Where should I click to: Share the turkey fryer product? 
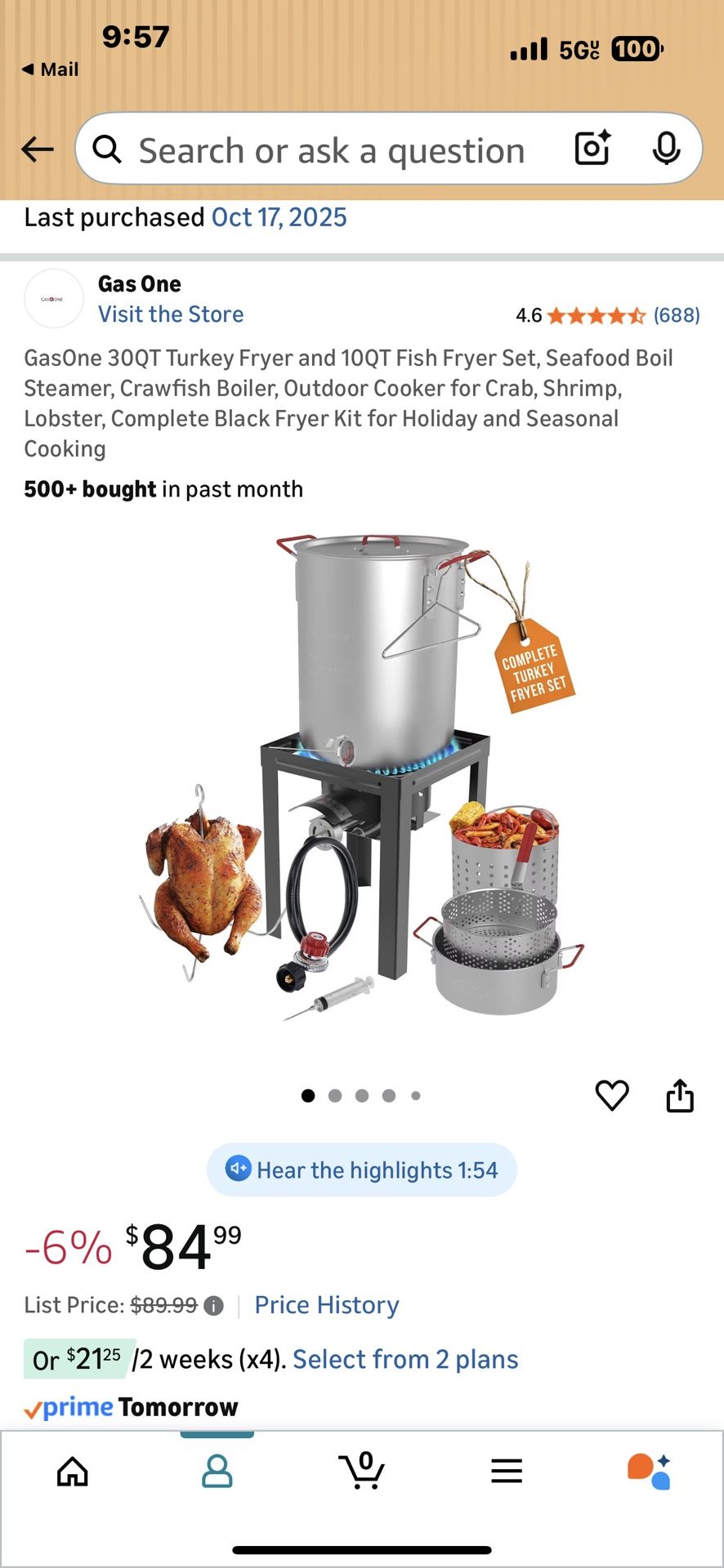681,1096
